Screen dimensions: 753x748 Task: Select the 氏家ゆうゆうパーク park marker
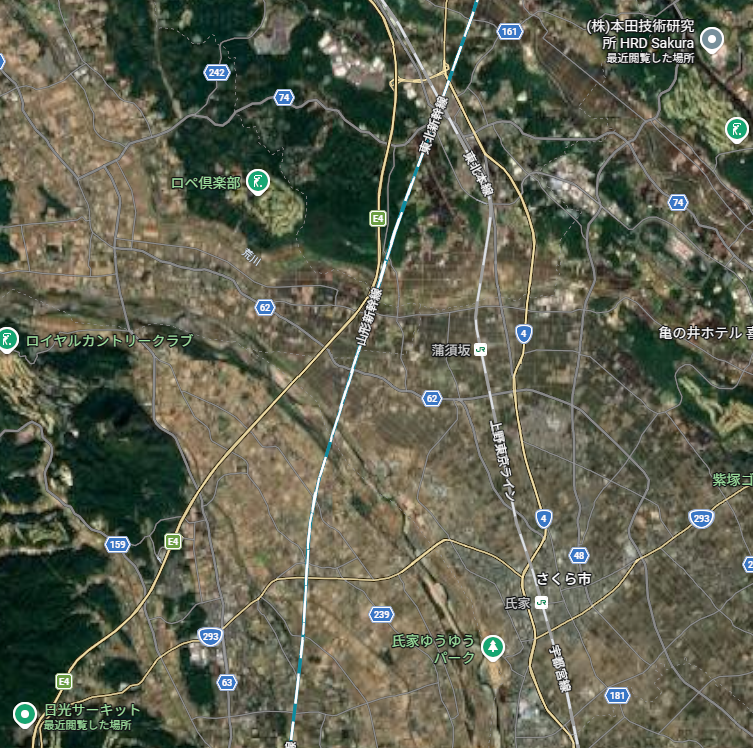492,647
